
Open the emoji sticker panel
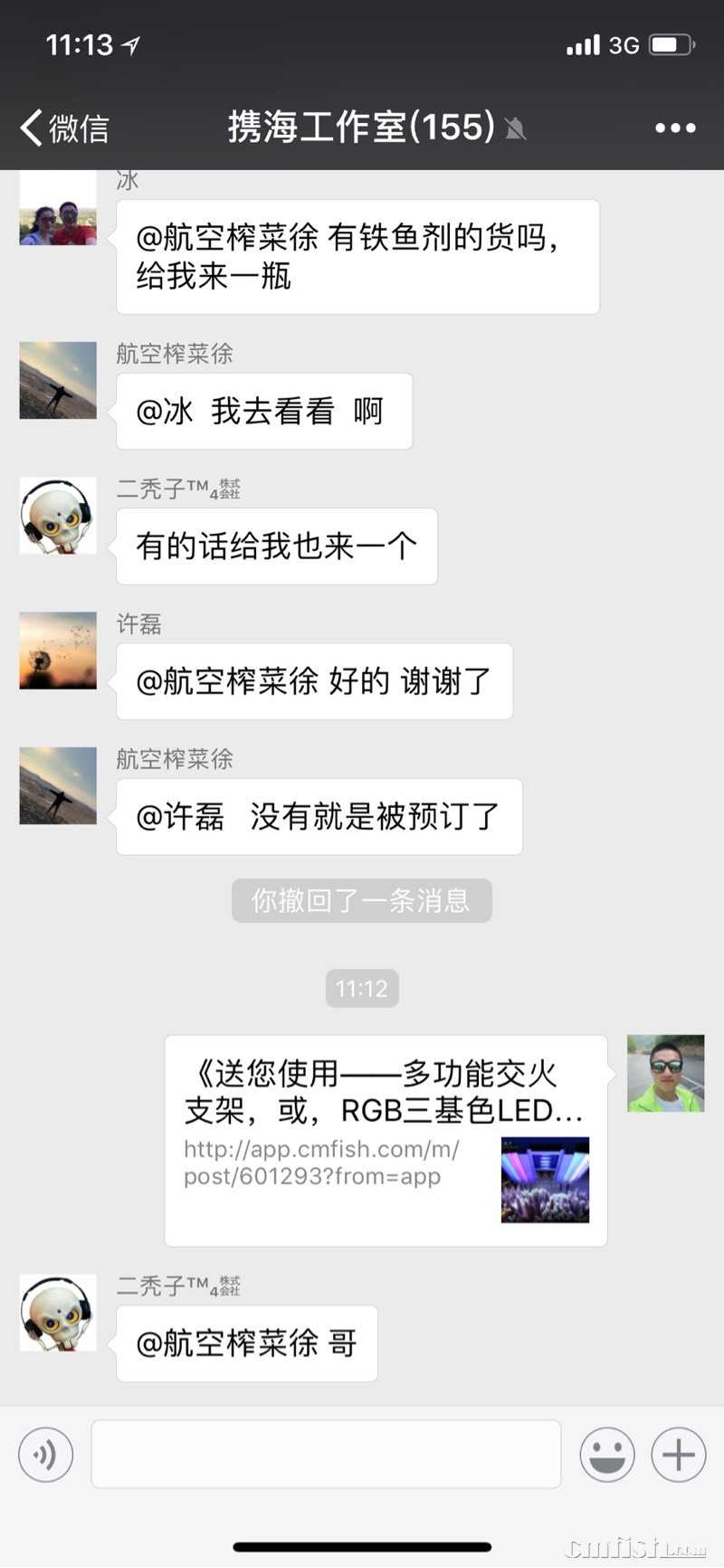tap(606, 1454)
